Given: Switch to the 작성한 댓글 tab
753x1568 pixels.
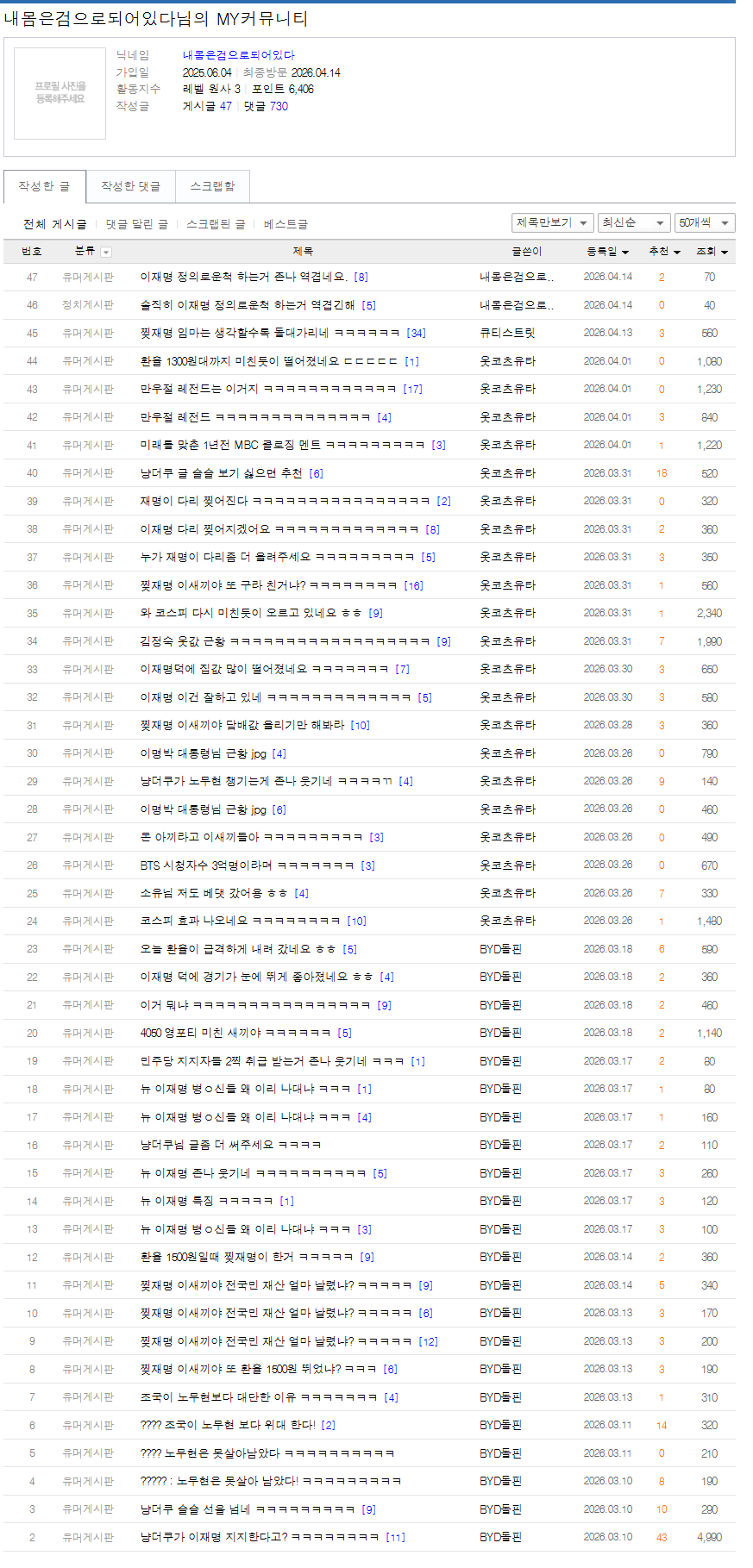Looking at the screenshot, I should click(x=130, y=186).
